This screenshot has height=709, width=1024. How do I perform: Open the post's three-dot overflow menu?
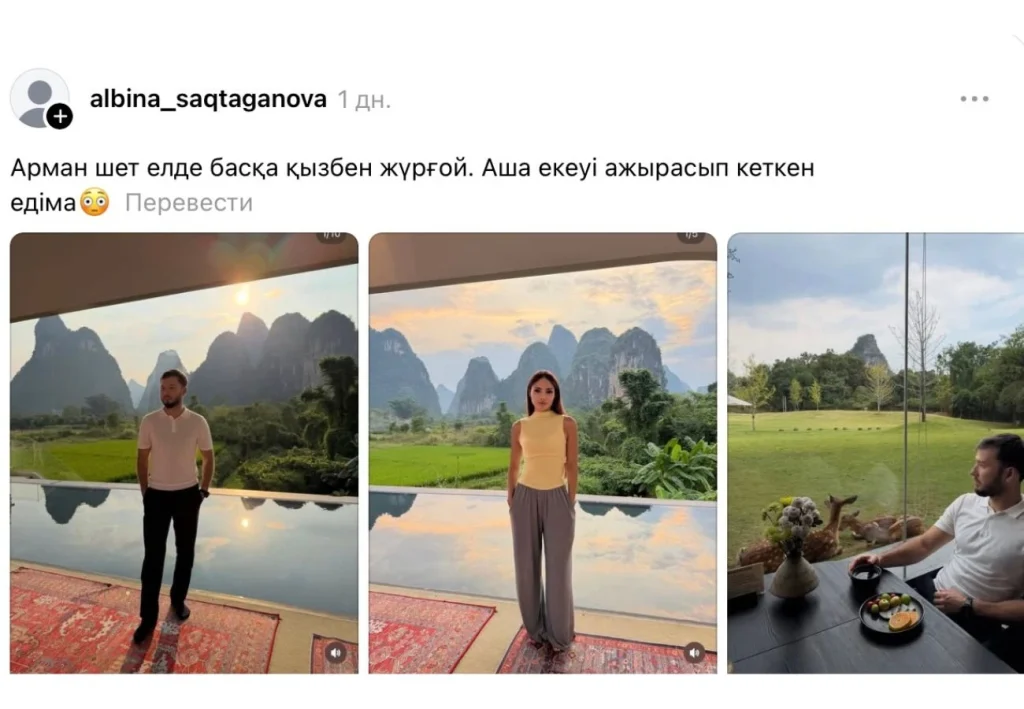coord(974,99)
